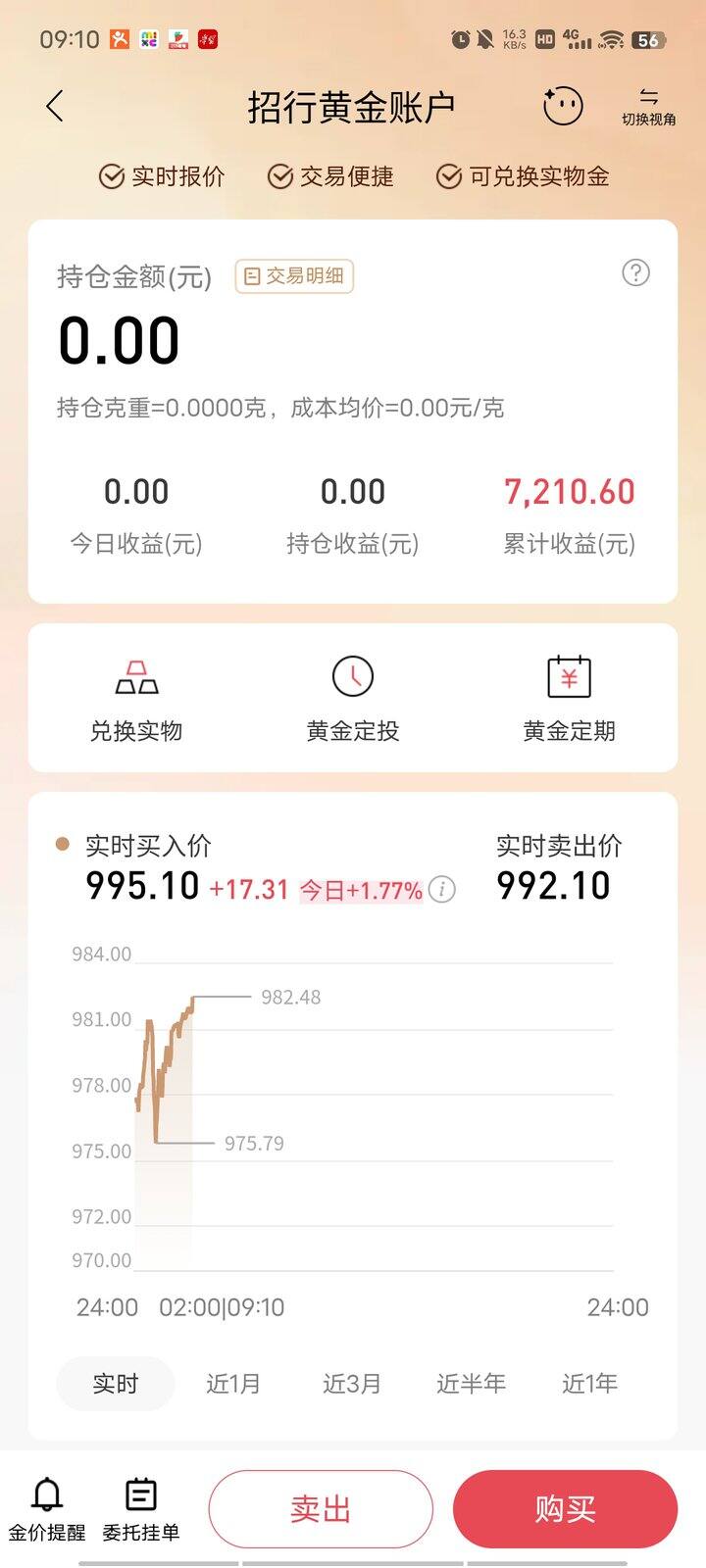706x1568 pixels.
Task: Select the 近3月 time range
Action: pyautogui.click(x=351, y=1383)
